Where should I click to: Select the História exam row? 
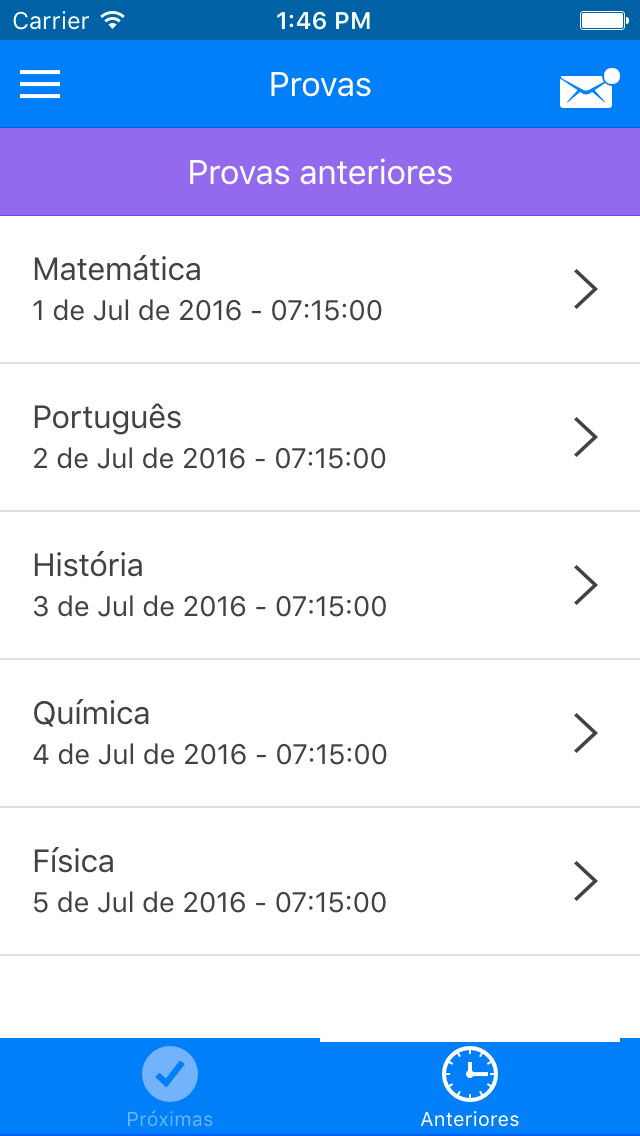pyautogui.click(x=320, y=585)
